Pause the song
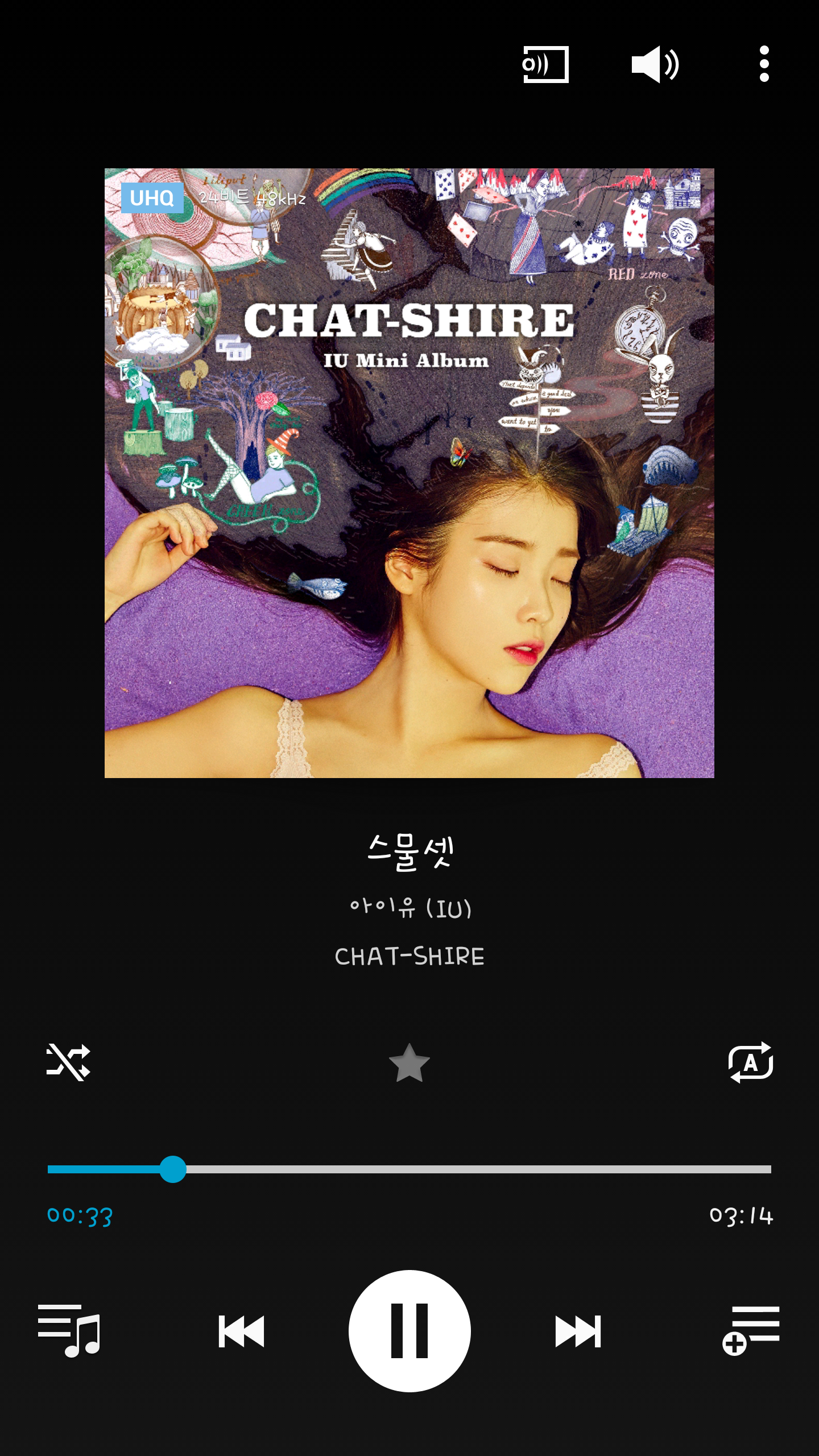 point(409,1331)
